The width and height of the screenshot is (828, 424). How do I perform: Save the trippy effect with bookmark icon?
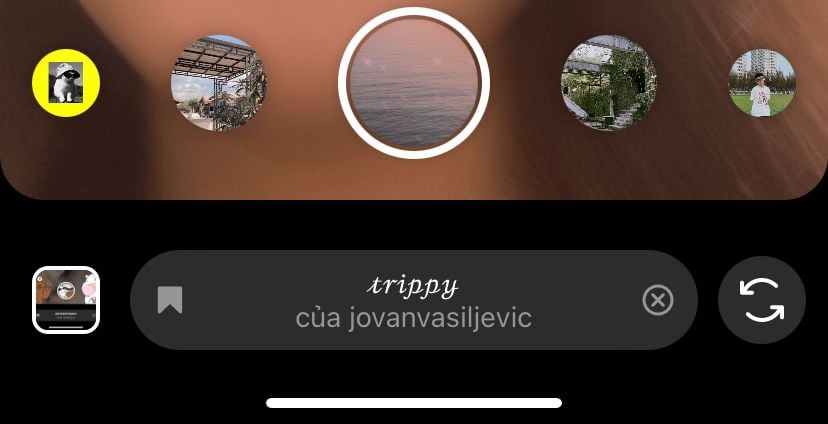click(170, 300)
